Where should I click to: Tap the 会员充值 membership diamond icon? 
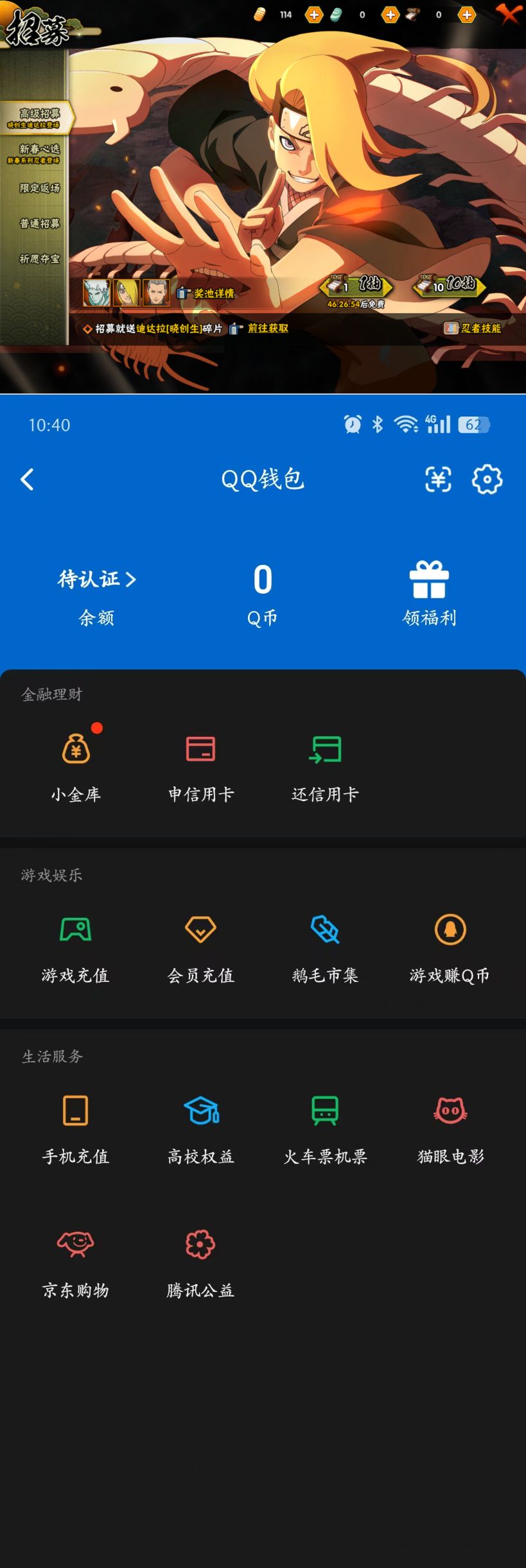(200, 929)
